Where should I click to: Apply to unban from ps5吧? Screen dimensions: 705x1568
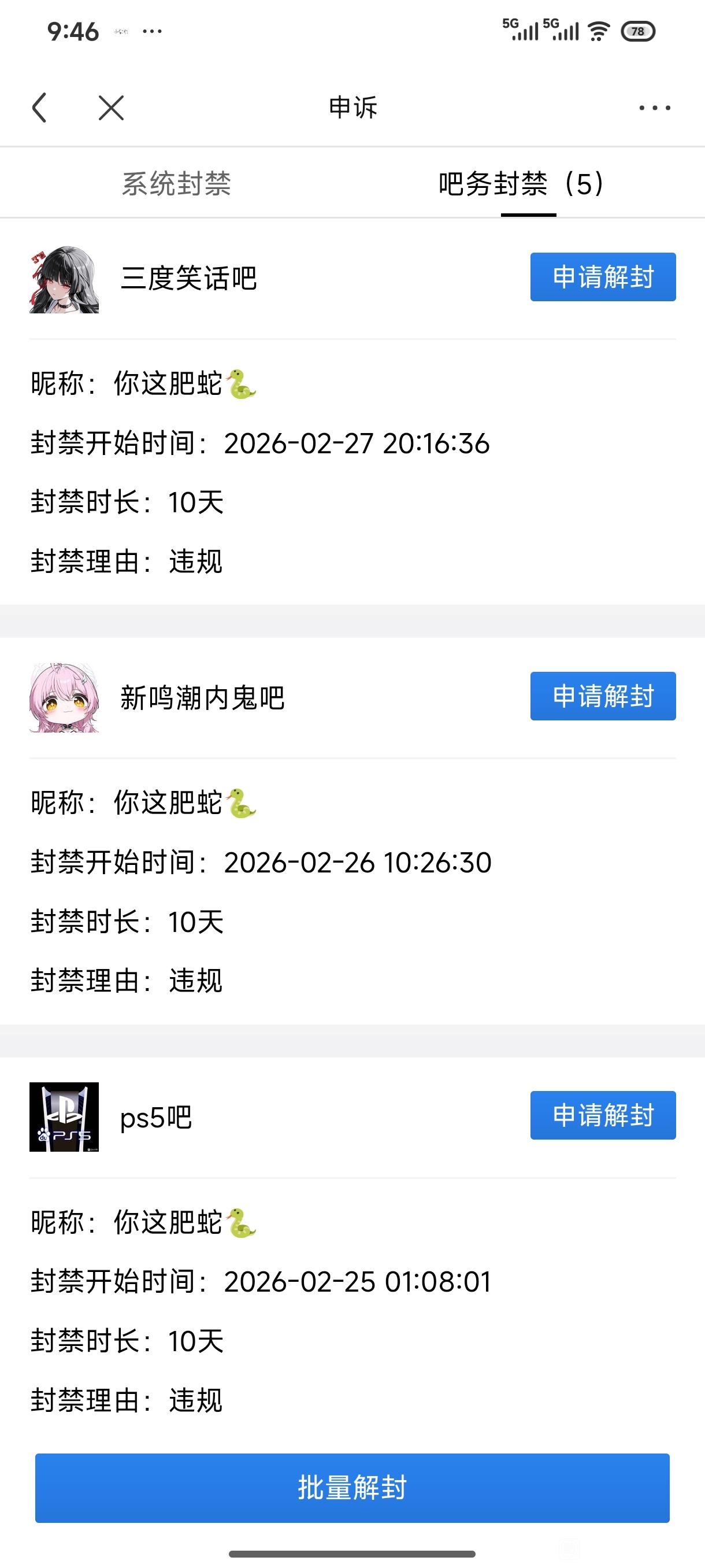(603, 1115)
